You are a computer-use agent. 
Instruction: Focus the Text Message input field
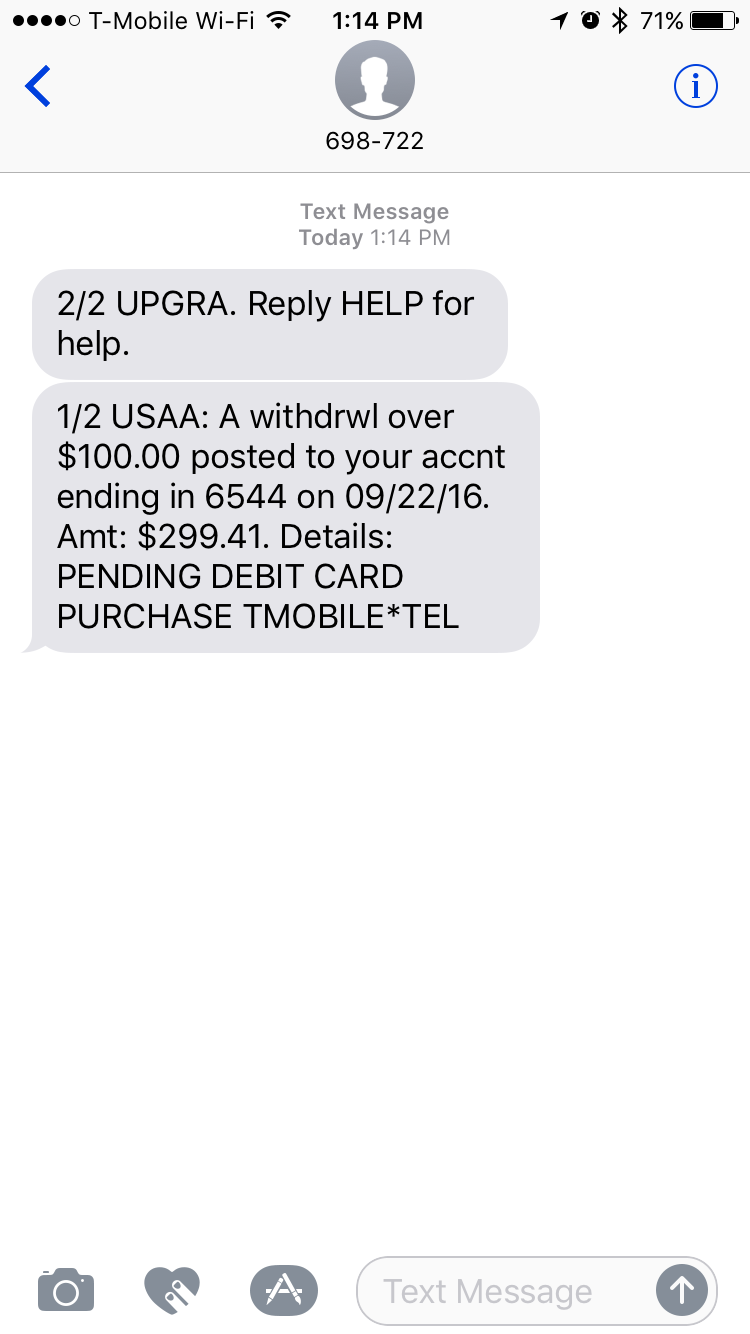pos(505,1291)
